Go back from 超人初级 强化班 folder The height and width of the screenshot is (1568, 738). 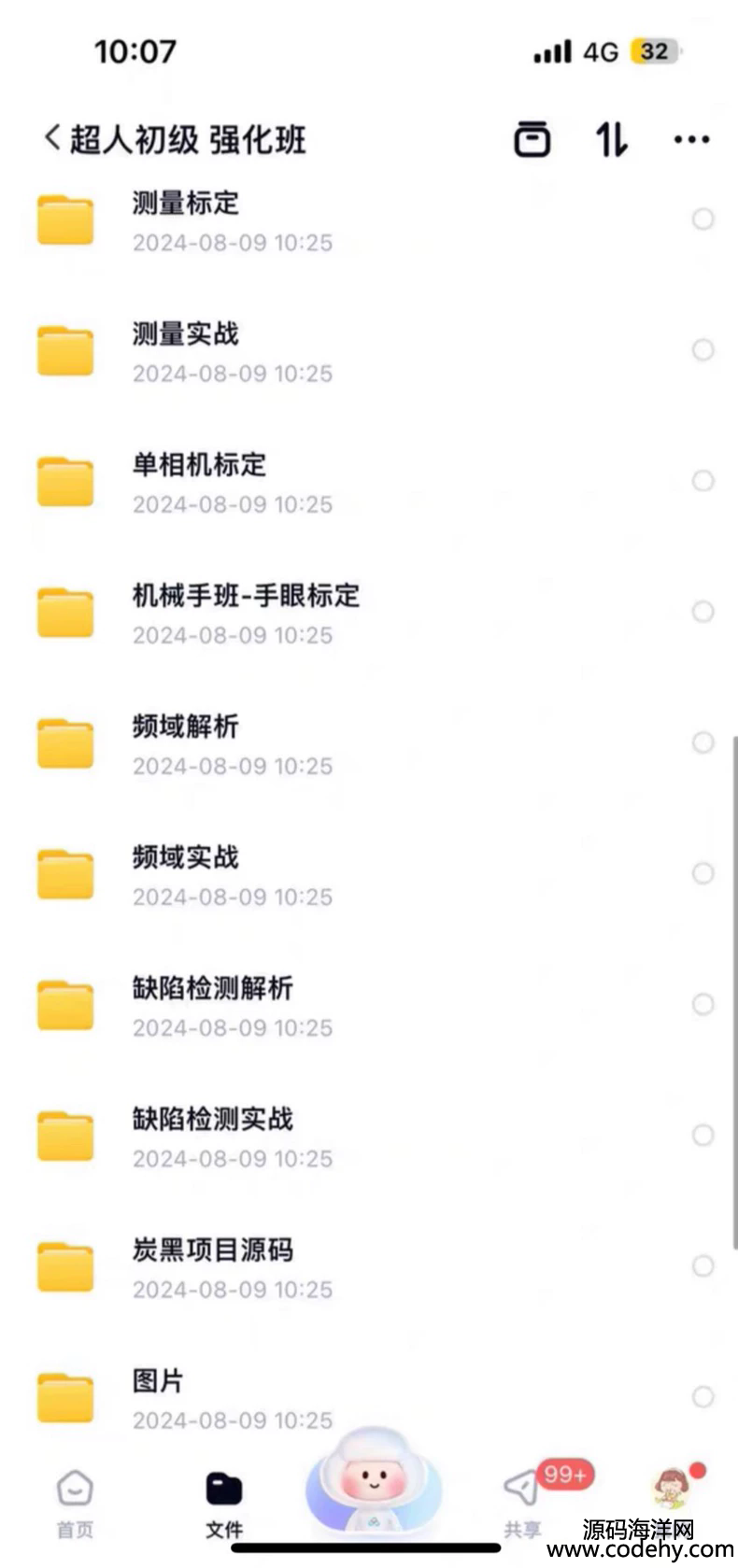point(52,139)
